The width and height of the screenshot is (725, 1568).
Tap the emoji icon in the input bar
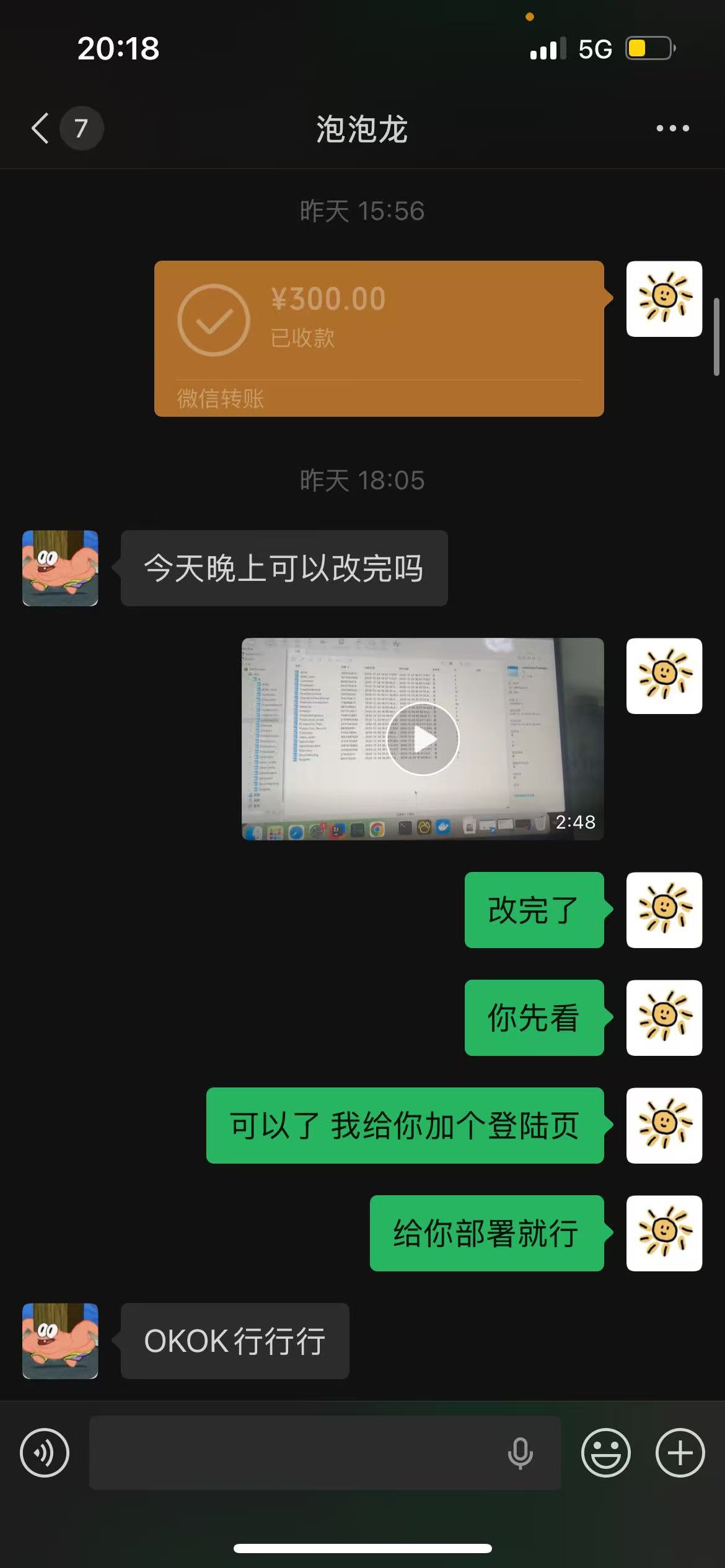tap(605, 1451)
